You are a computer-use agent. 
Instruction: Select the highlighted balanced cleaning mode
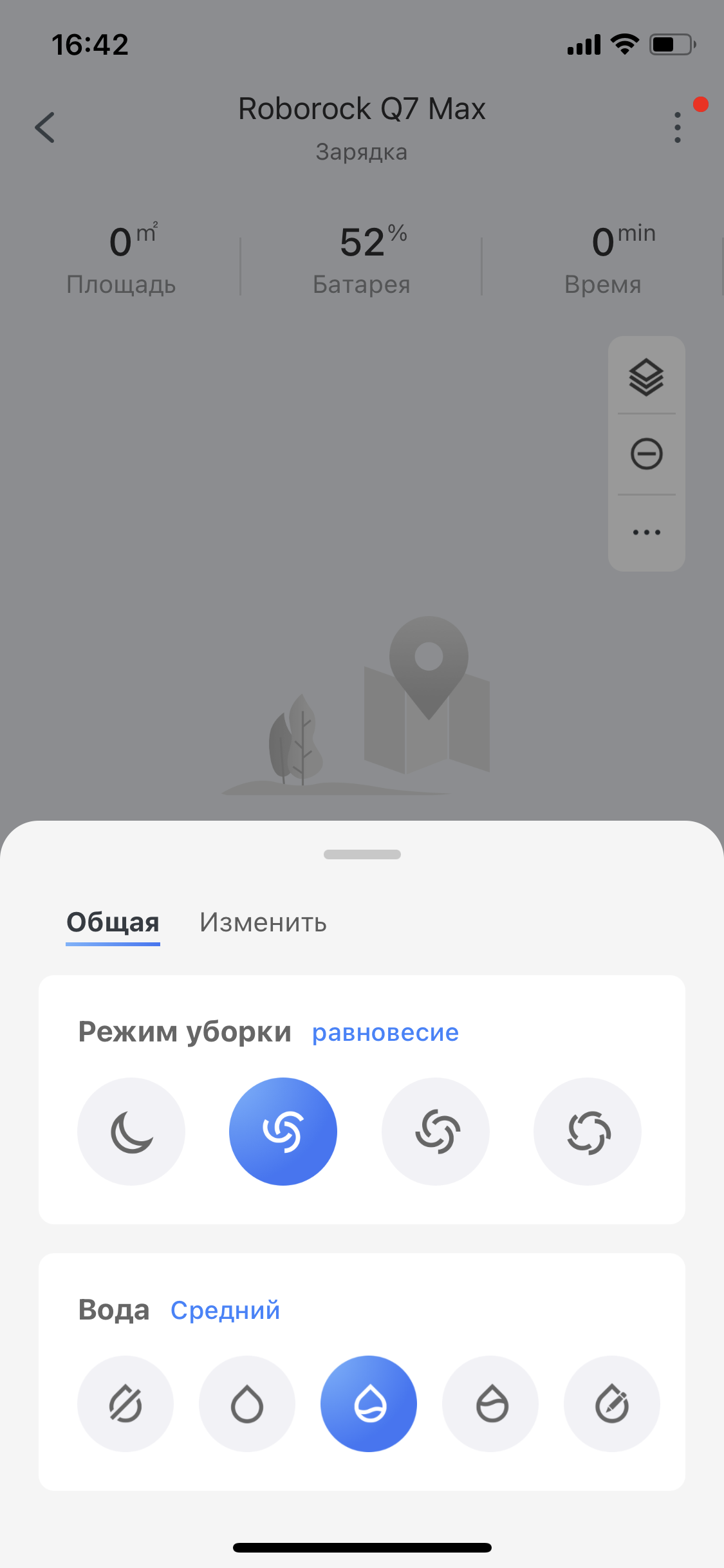pyautogui.click(x=283, y=1132)
